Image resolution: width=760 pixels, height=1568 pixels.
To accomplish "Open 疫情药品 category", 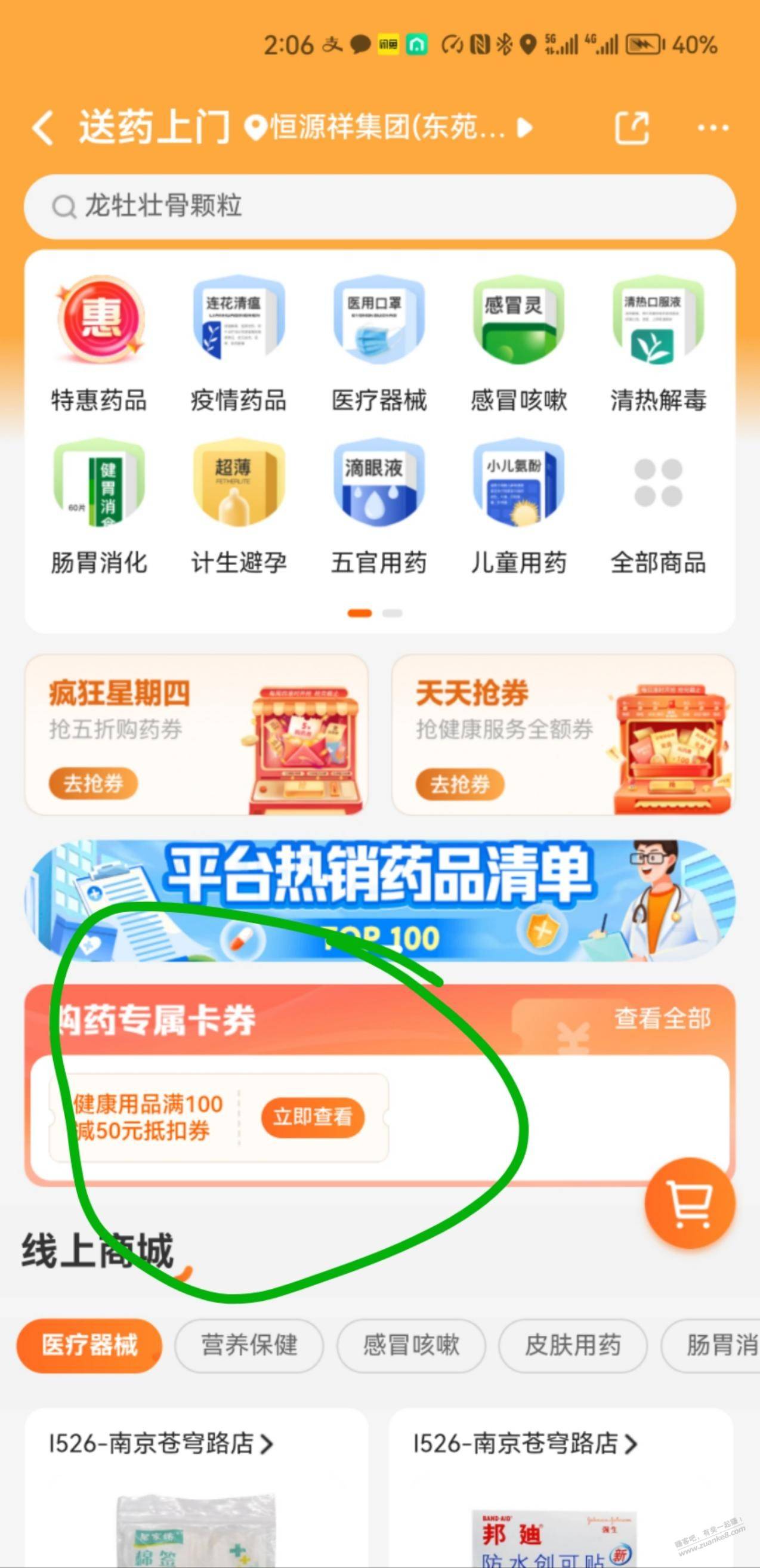I will click(239, 344).
